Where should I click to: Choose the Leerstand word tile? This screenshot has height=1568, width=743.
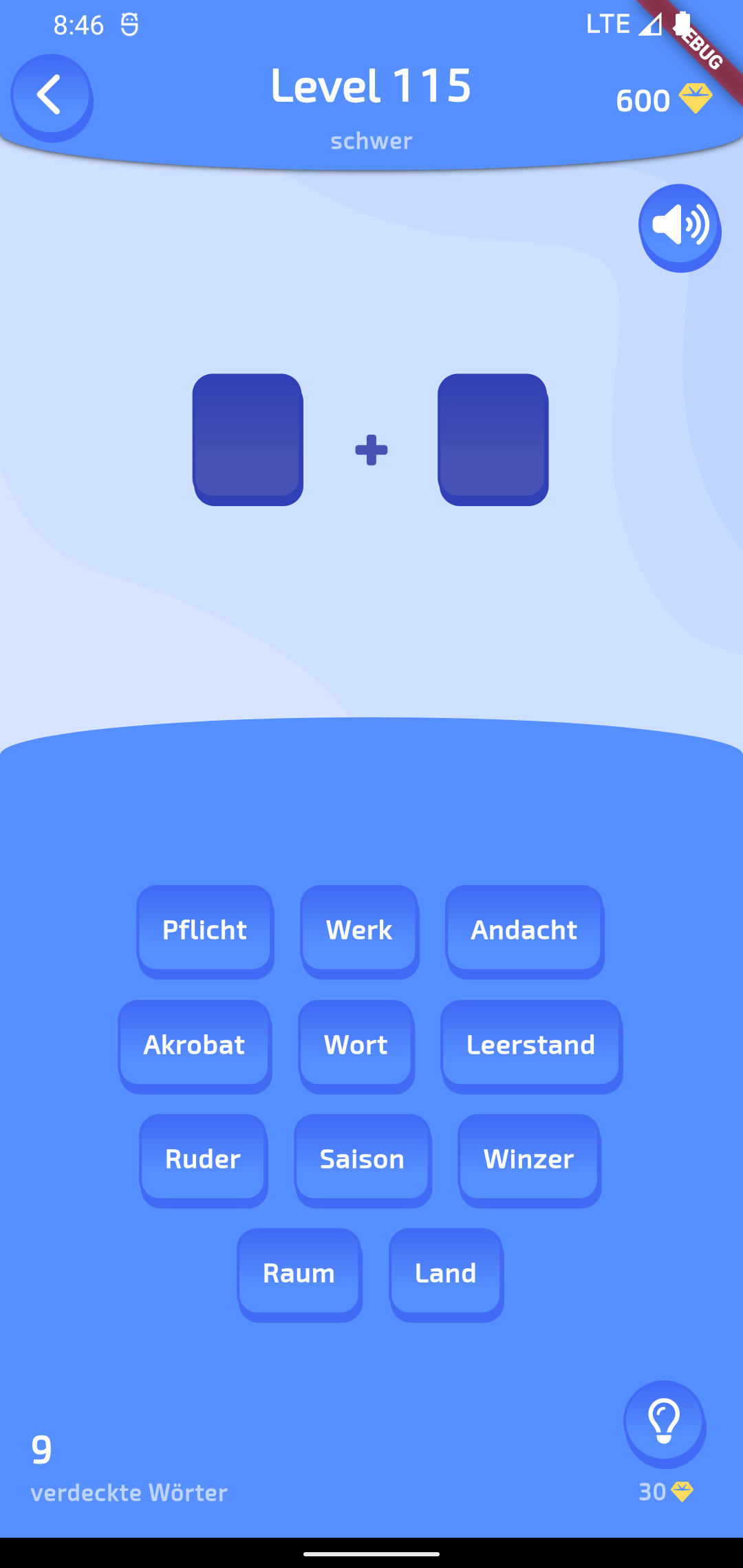click(x=530, y=1045)
